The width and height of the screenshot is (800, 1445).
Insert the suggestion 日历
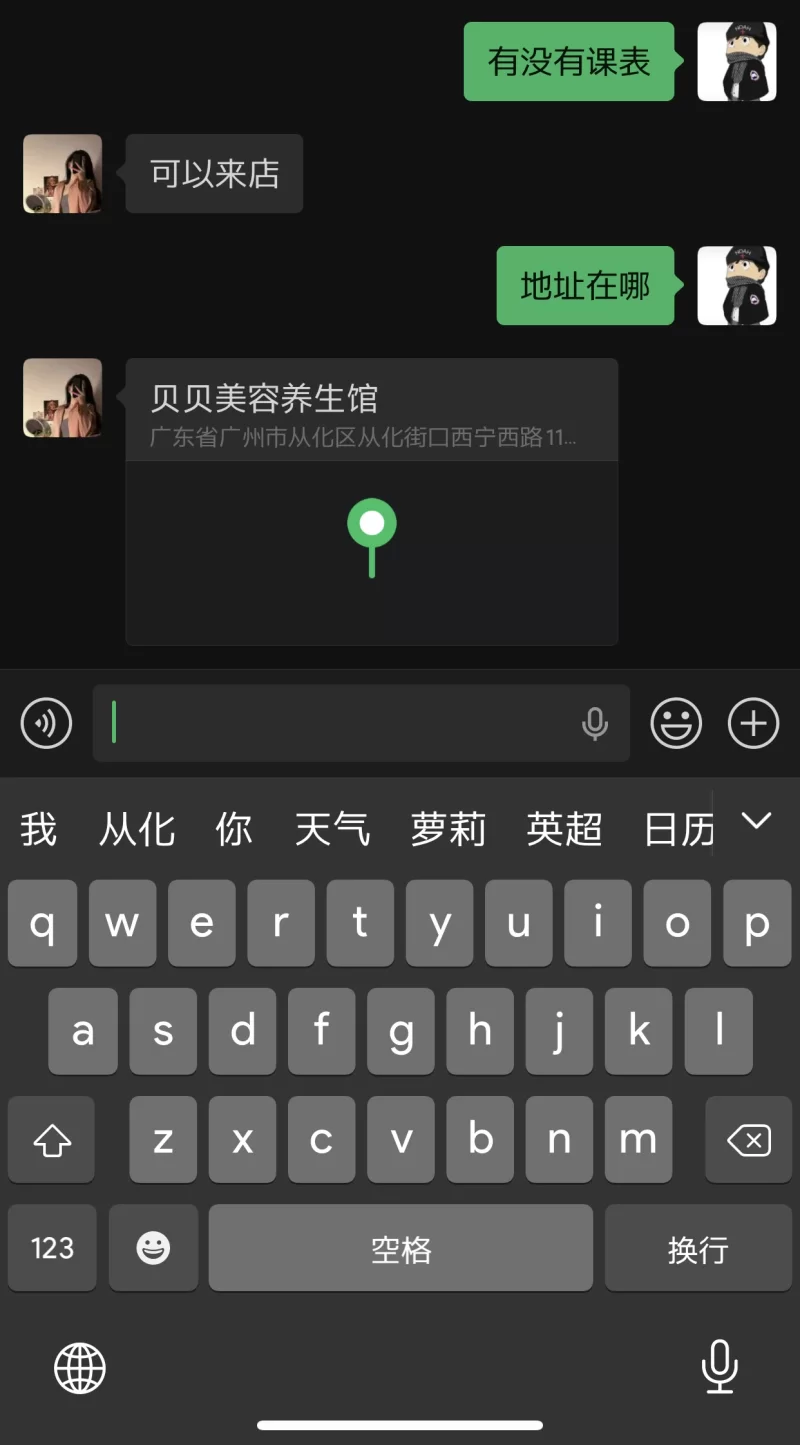[x=679, y=829]
